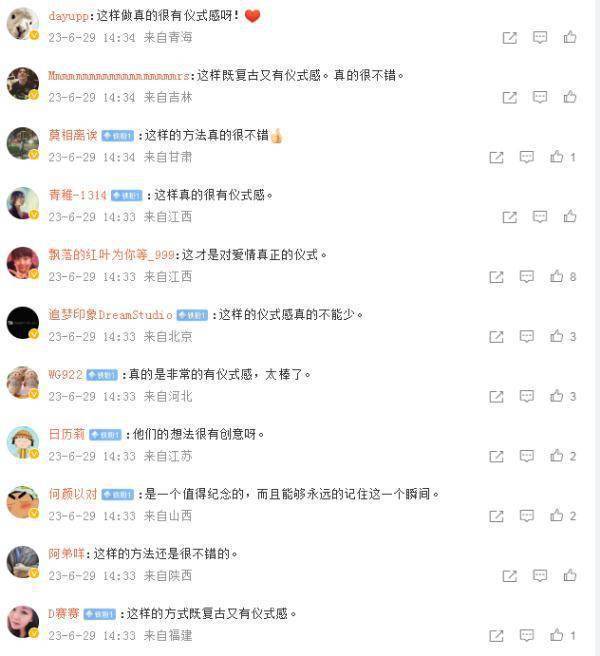Reply to dayupp's comment

[x=540, y=37]
